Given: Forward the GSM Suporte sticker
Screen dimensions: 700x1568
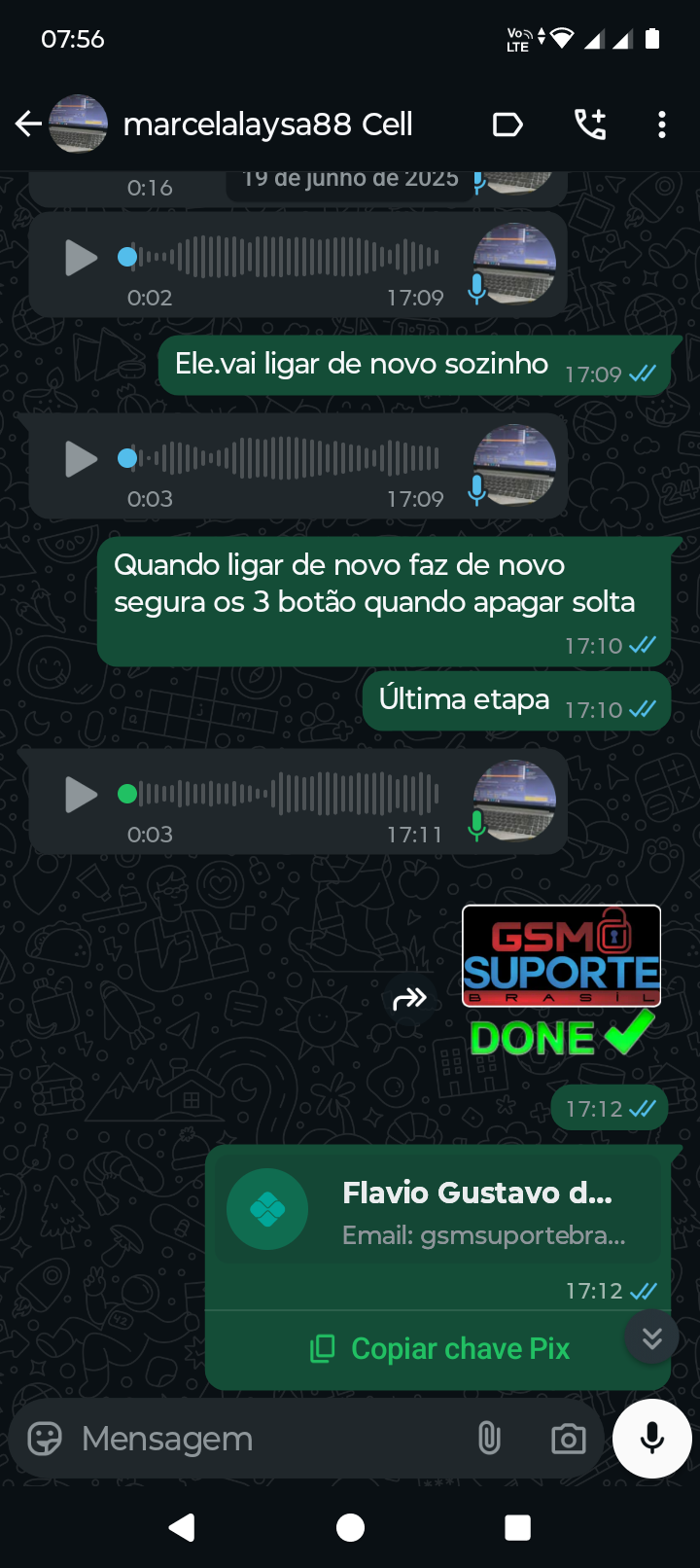Looking at the screenshot, I should coord(409,998).
